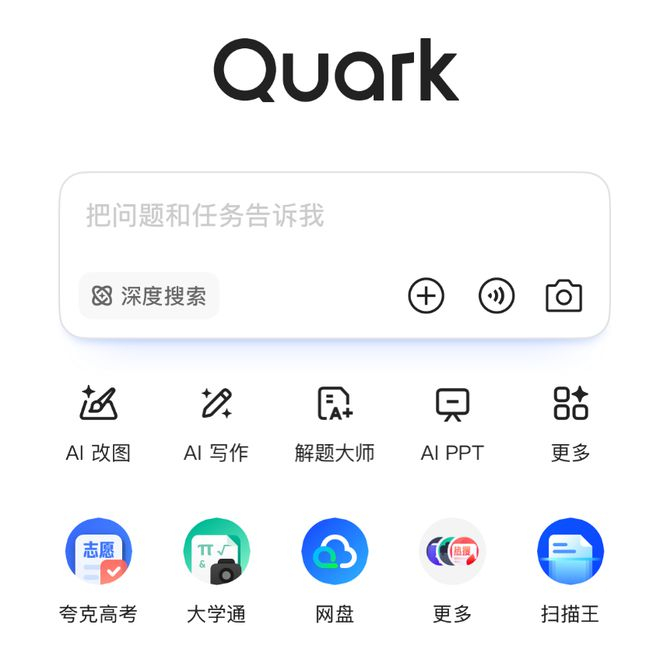The image size is (660, 653).
Task: Select the 深度搜索 chip
Action: click(x=149, y=296)
